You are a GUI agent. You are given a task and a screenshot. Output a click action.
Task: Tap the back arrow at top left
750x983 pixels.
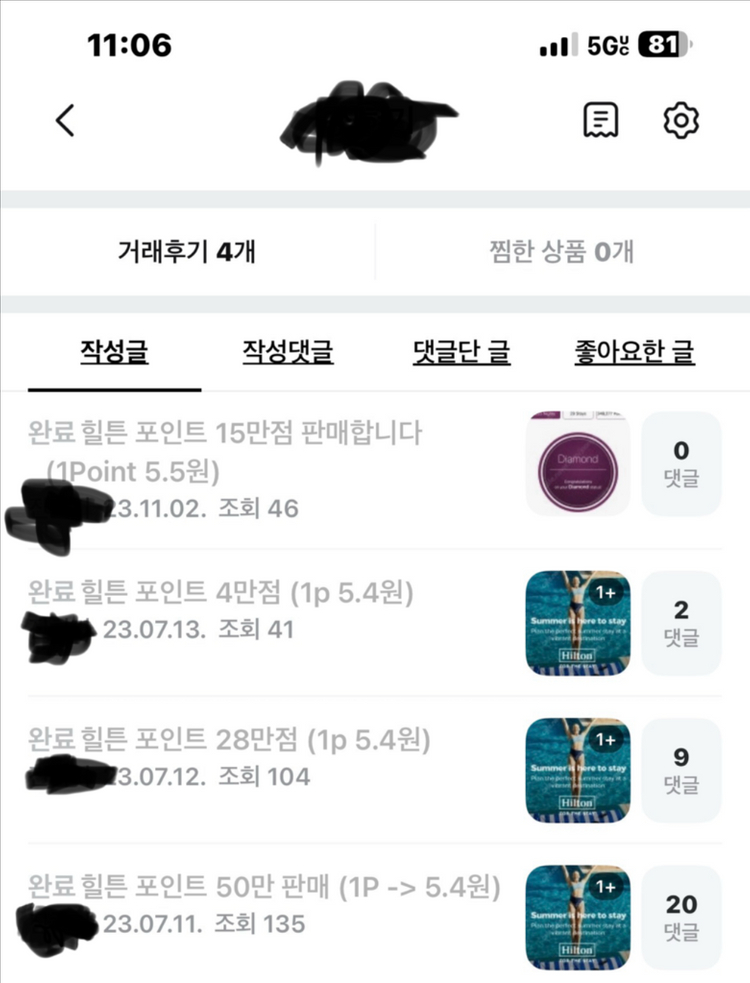click(x=64, y=118)
